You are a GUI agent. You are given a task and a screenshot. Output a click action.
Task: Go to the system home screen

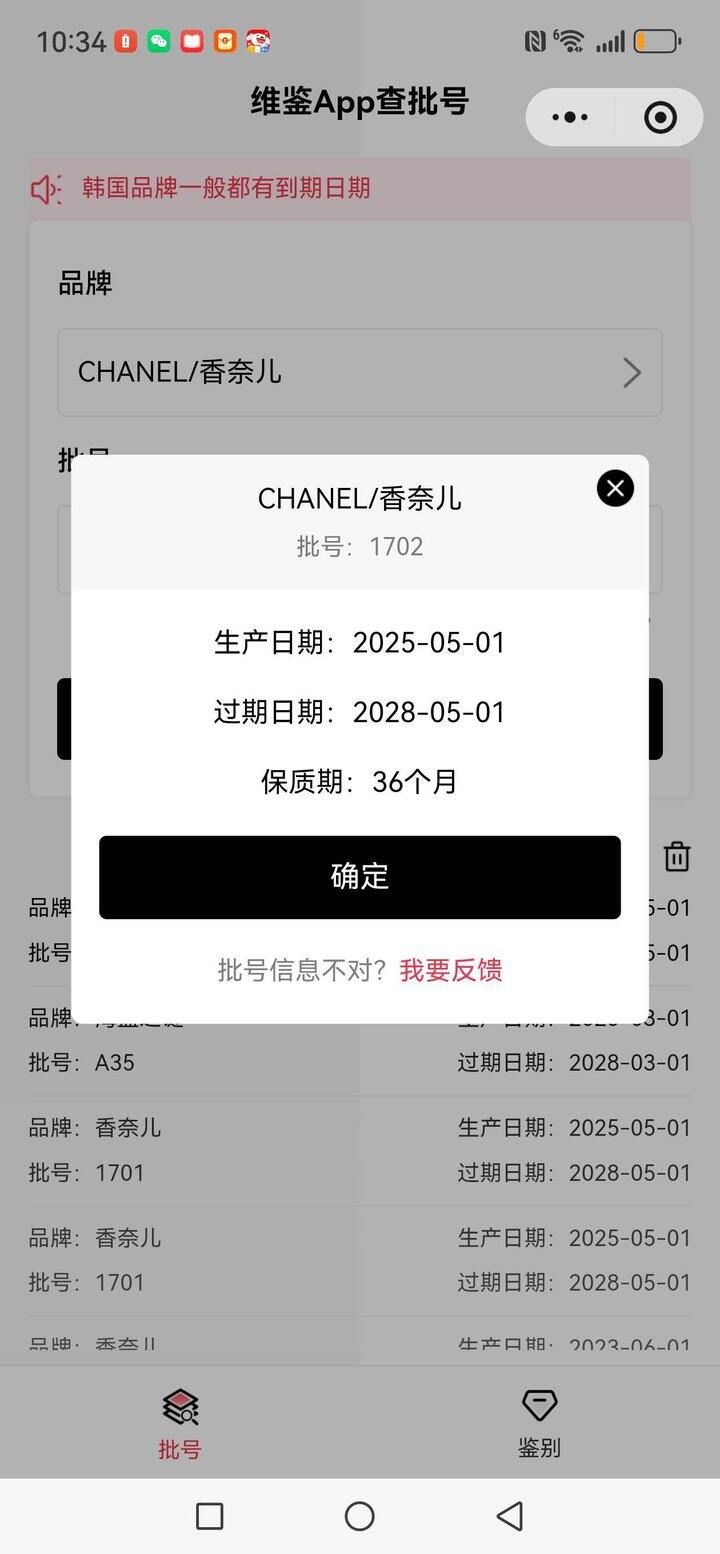coord(360,1516)
